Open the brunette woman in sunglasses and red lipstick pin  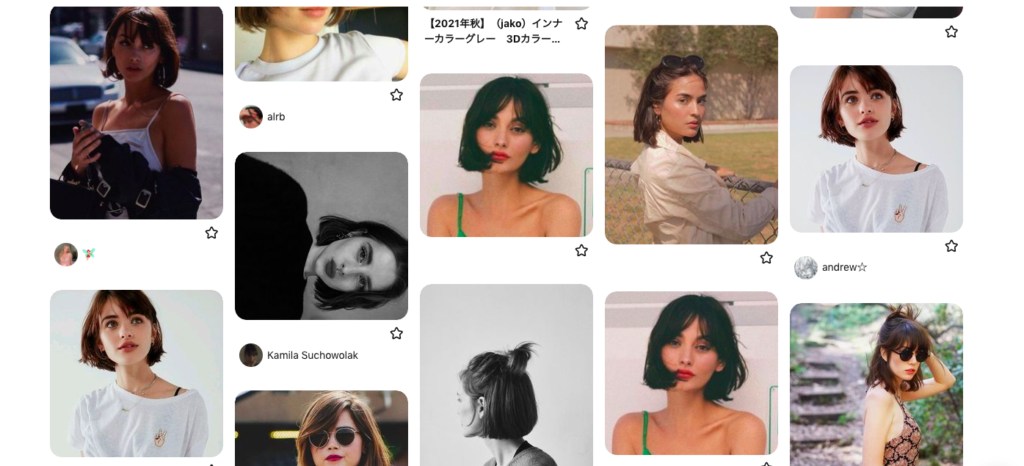tap(321, 428)
